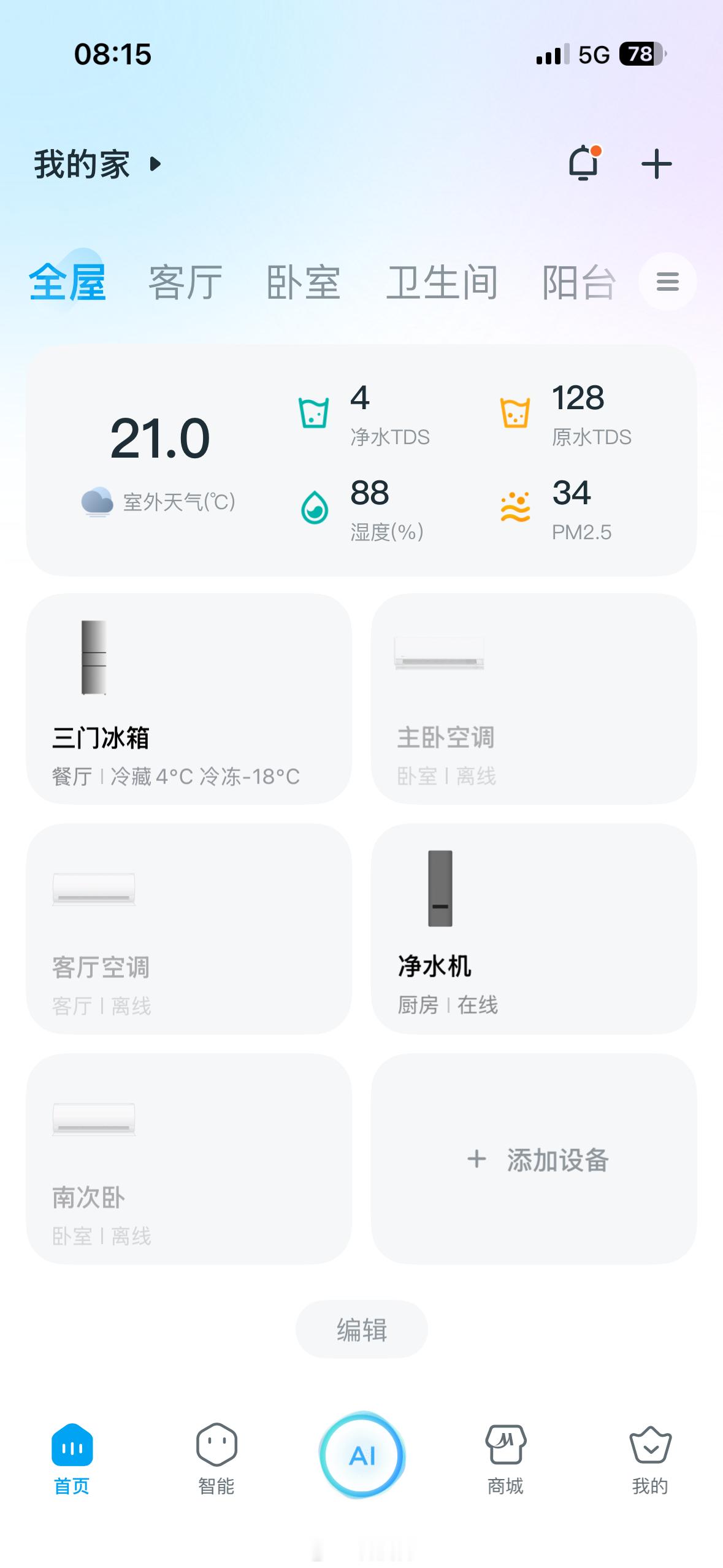This screenshot has height=1568, width=723.
Task: Open the 我的 profile tab
Action: coord(650,1458)
